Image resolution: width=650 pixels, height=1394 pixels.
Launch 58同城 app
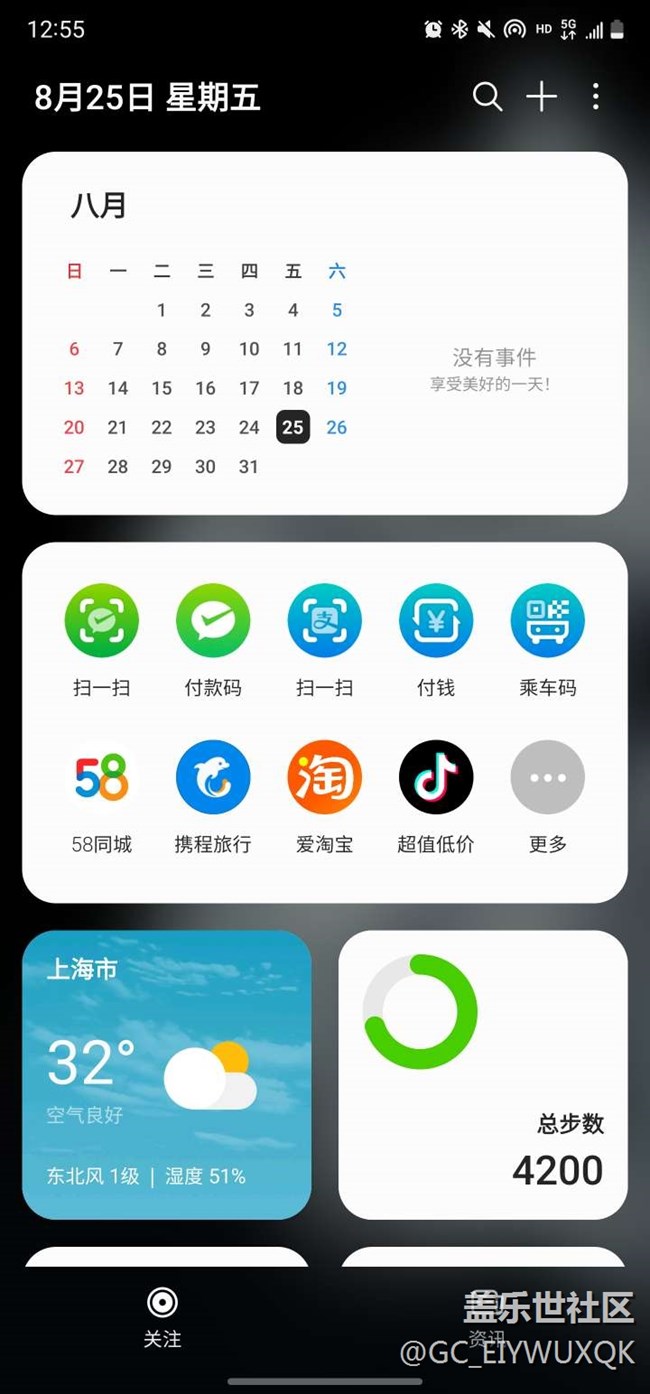tap(101, 778)
